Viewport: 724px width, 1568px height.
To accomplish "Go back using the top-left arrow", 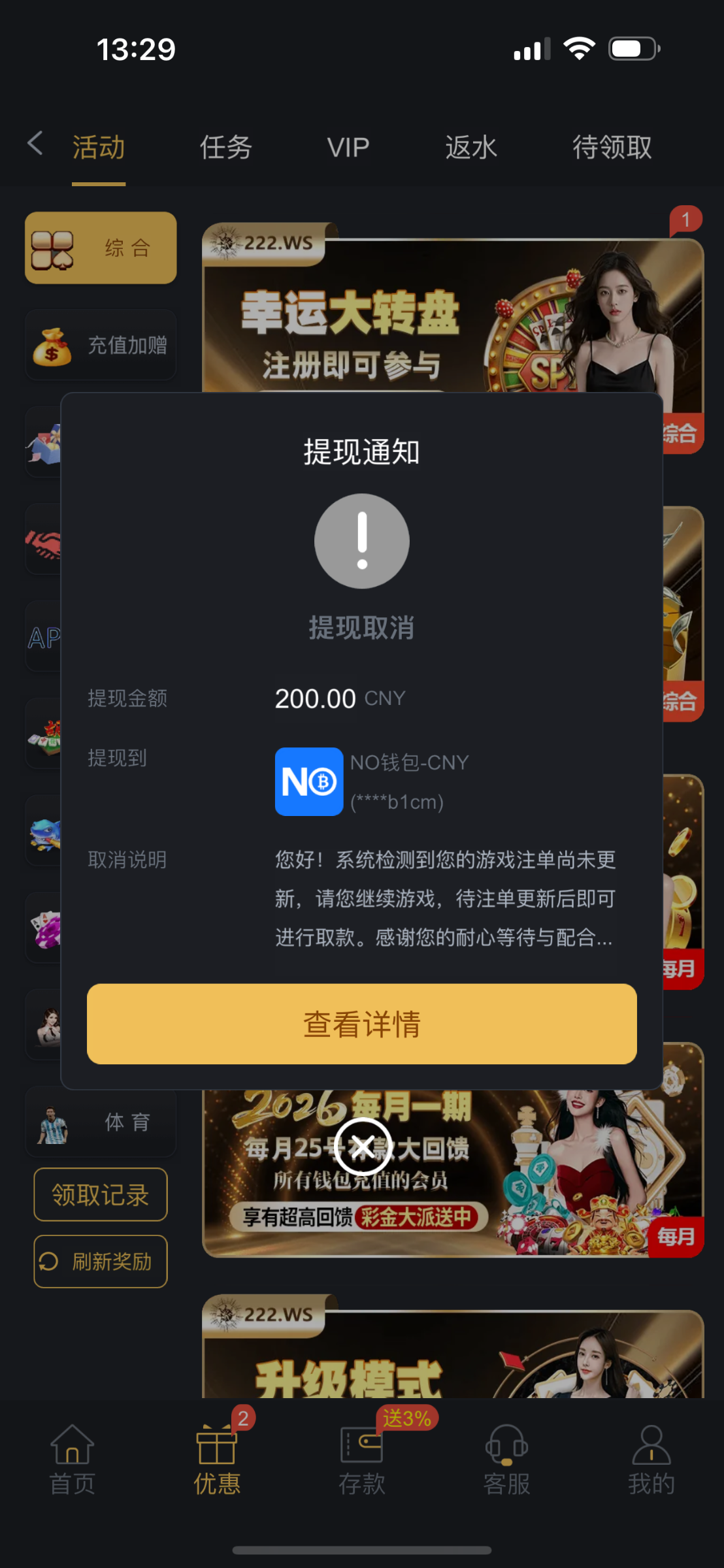I will pos(35,144).
